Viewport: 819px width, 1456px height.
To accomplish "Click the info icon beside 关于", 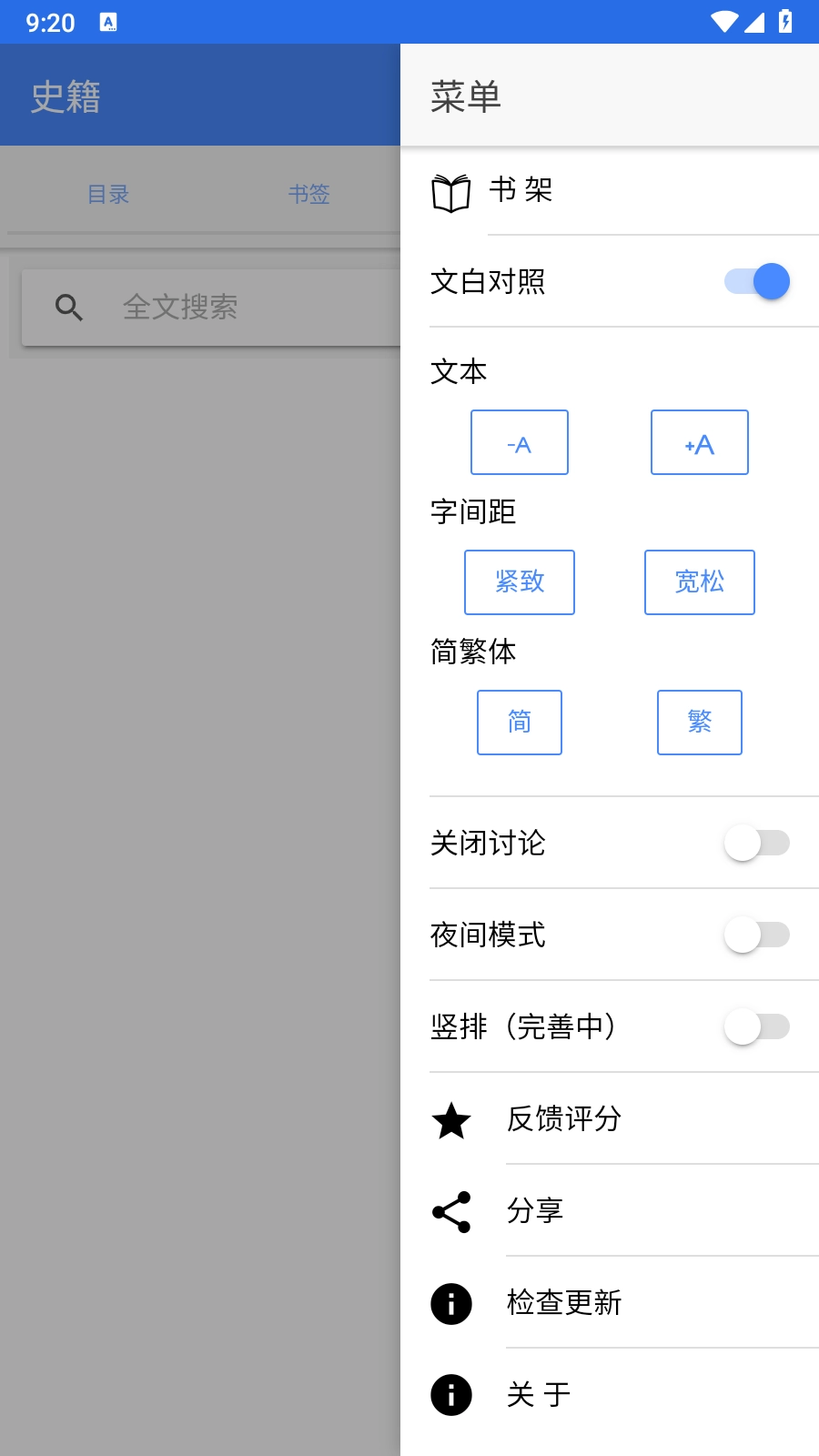I will [451, 1395].
